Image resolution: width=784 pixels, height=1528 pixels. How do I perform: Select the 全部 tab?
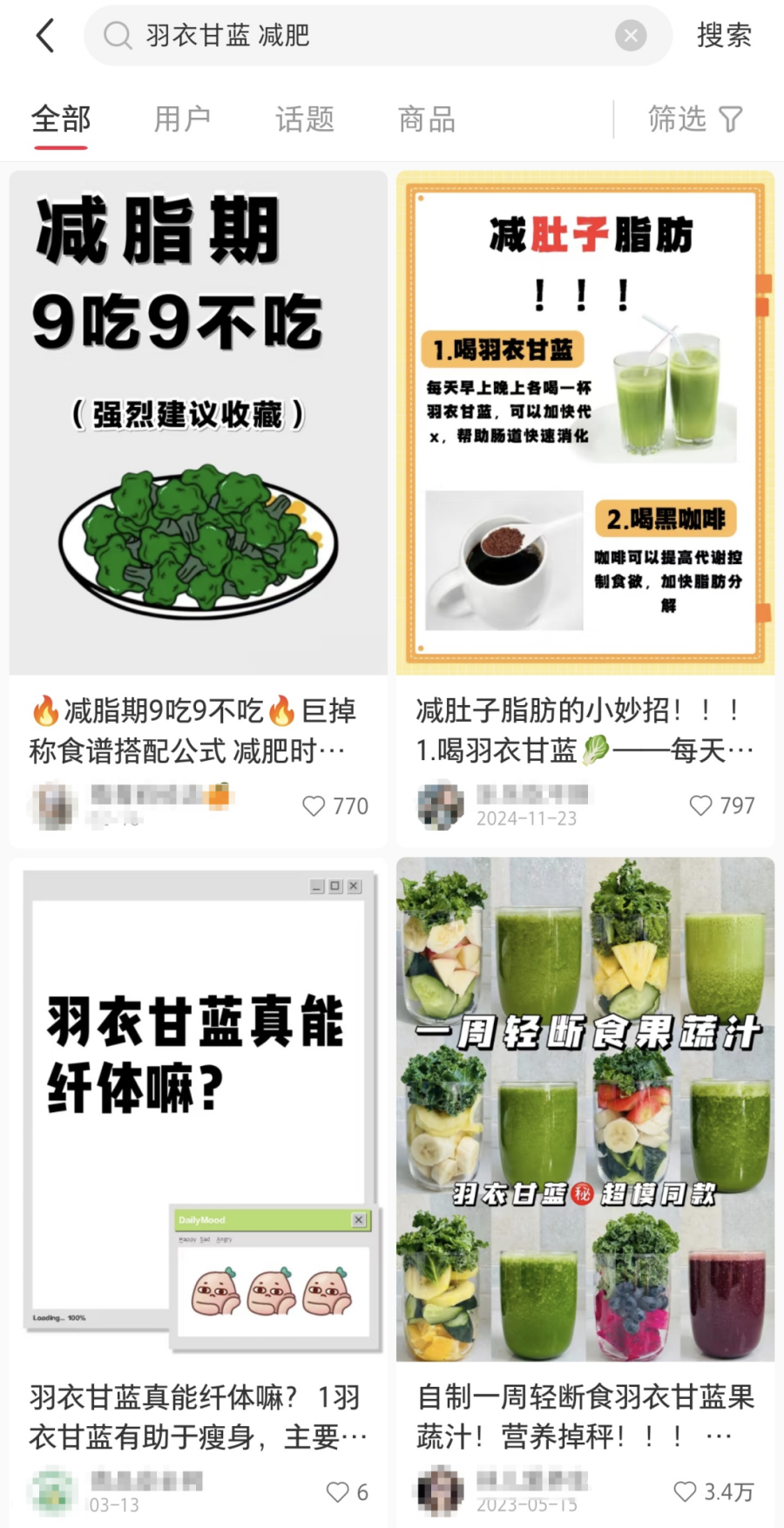click(61, 119)
